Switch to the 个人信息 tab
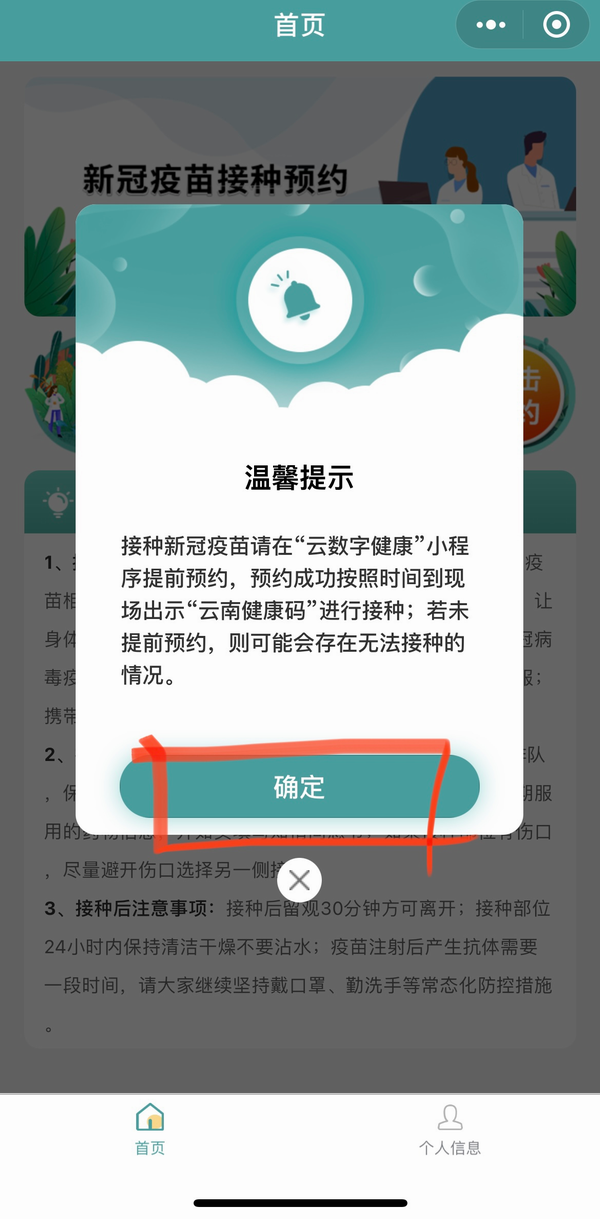Image resolution: width=600 pixels, height=1219 pixels. point(450,1129)
